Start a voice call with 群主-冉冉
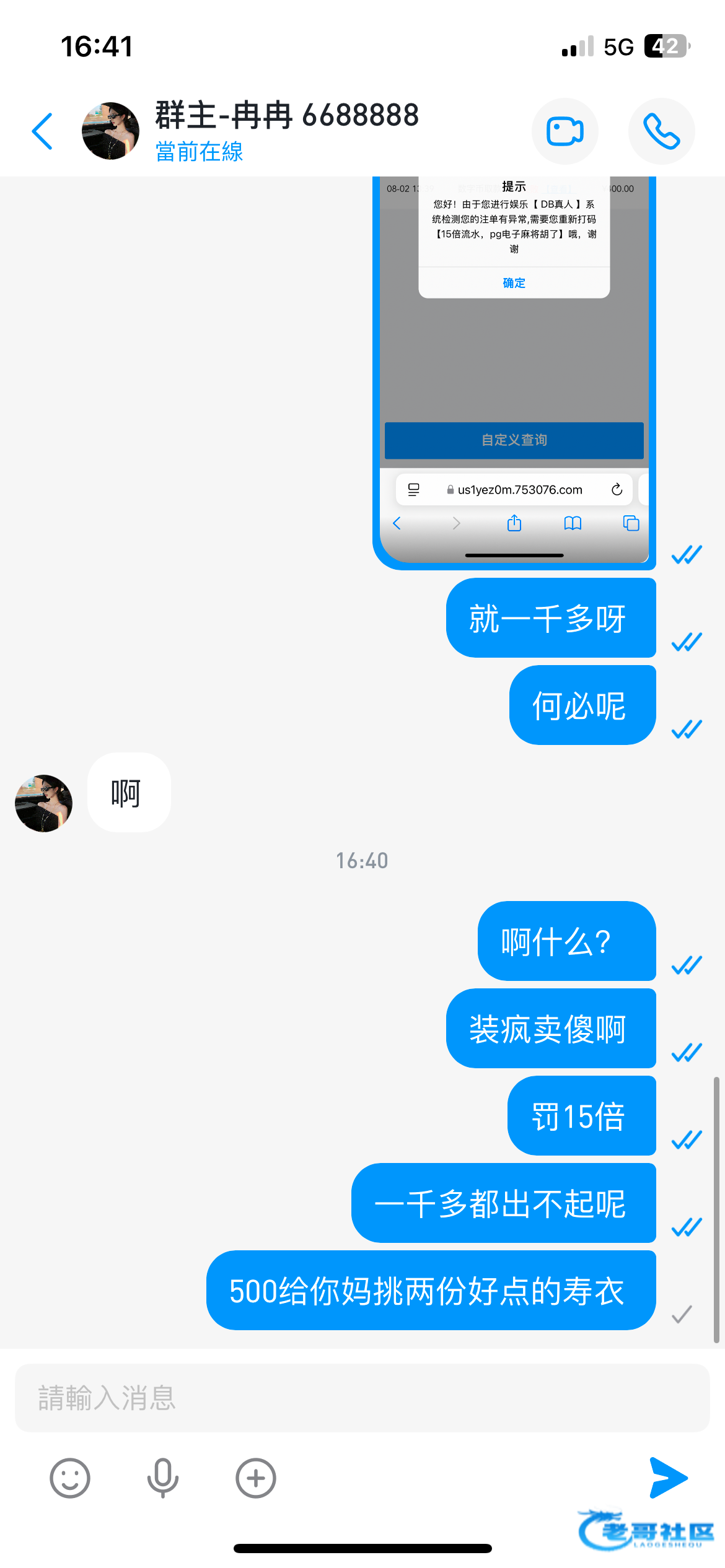 (x=661, y=131)
